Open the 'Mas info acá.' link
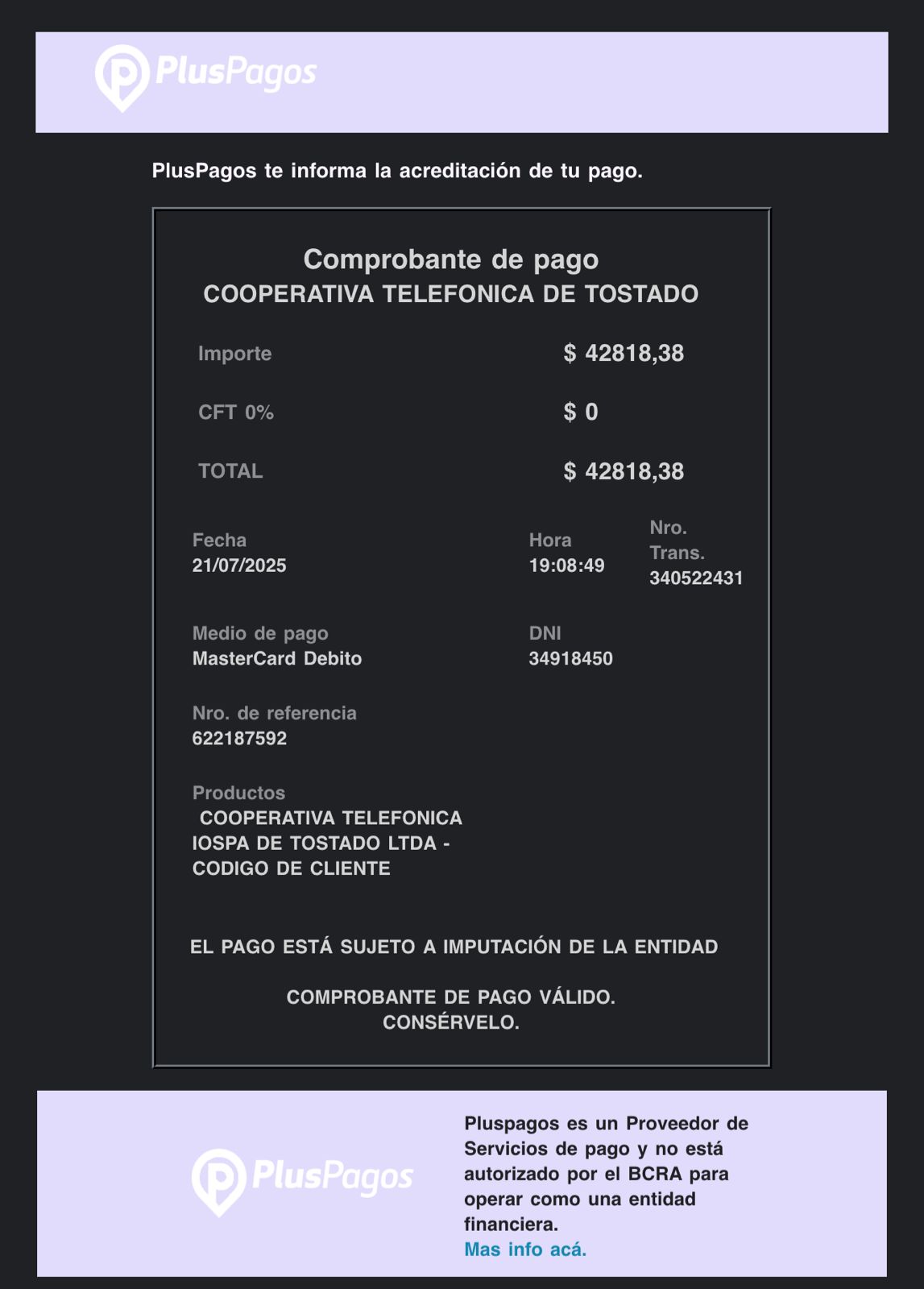The height and width of the screenshot is (1289, 924). click(x=525, y=1250)
